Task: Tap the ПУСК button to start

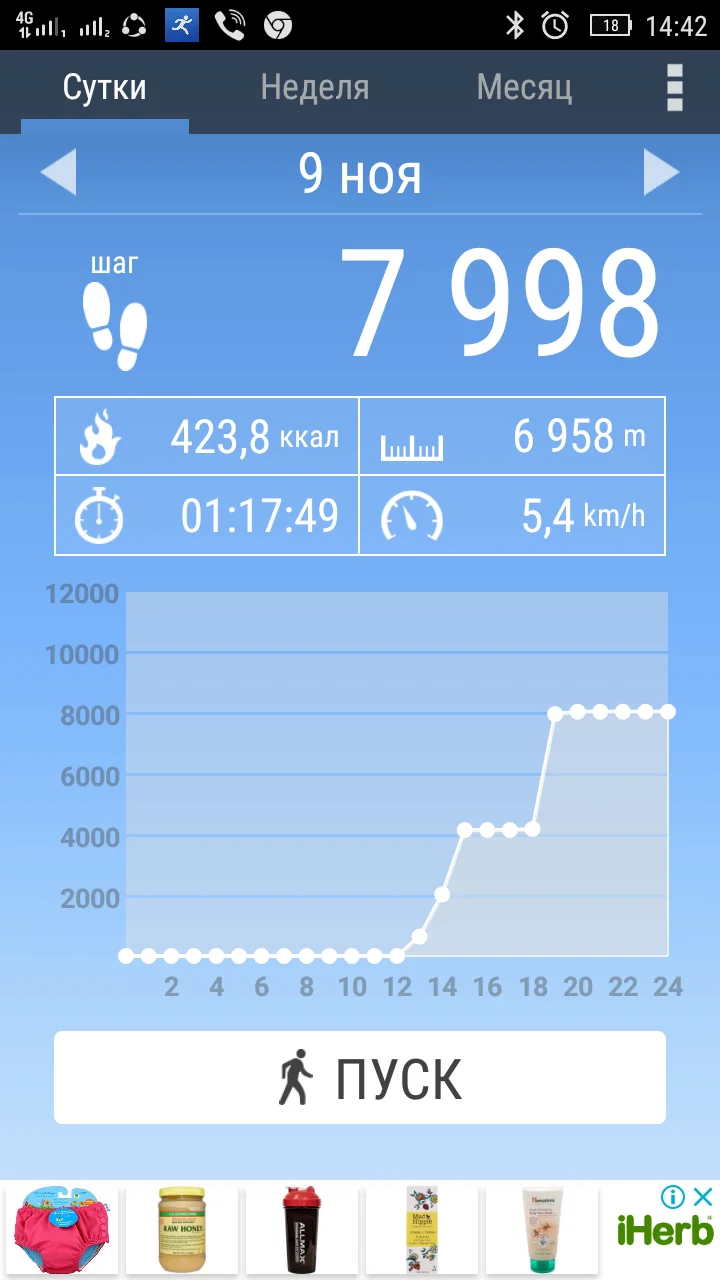Action: tap(360, 1078)
